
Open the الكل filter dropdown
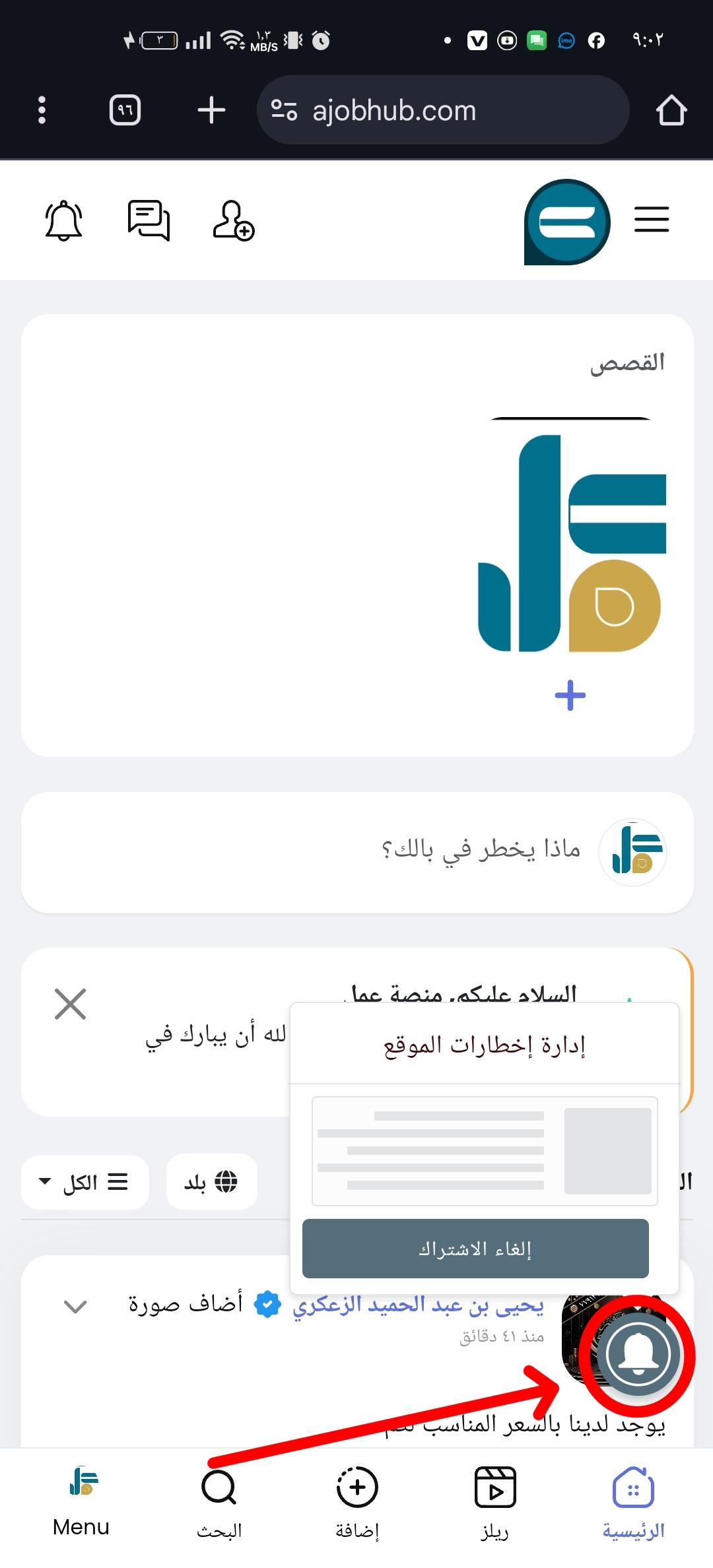pyautogui.click(x=85, y=1182)
